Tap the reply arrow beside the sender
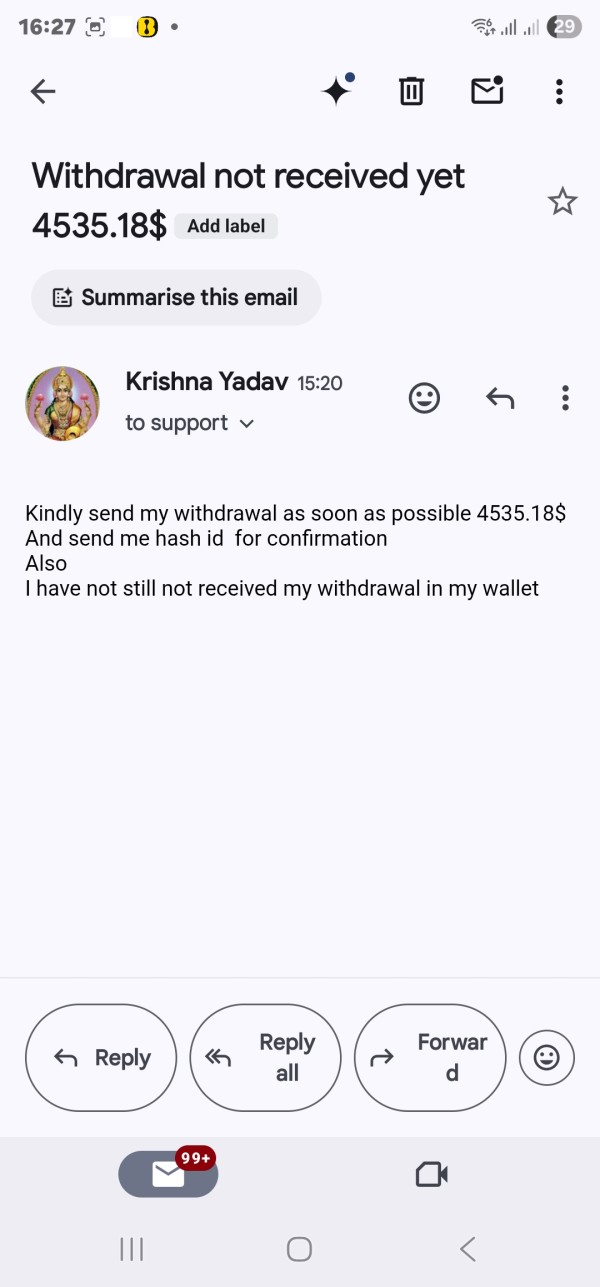The image size is (600, 1287). click(500, 398)
